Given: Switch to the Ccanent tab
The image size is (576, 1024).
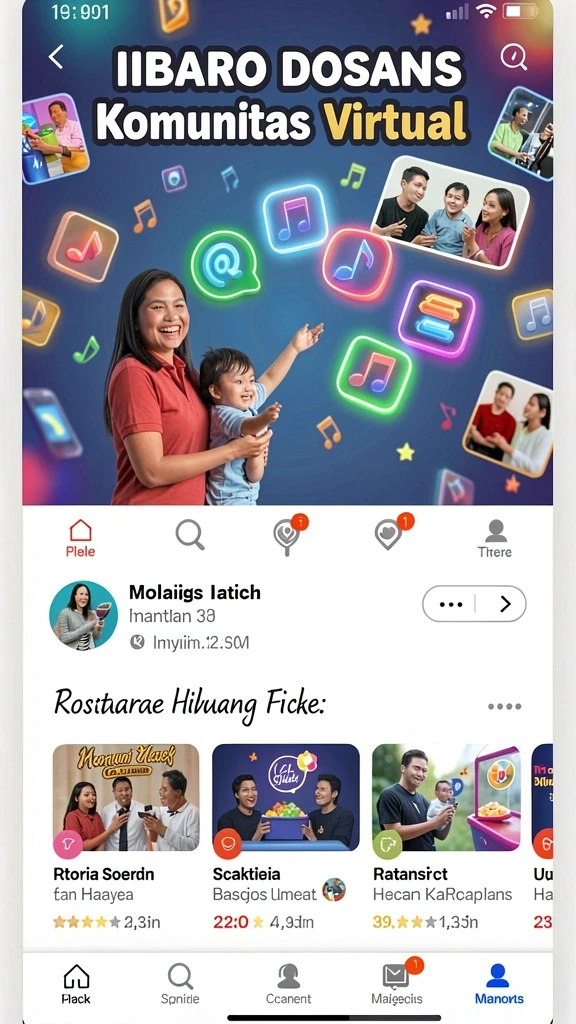Looking at the screenshot, I should coord(289,984).
